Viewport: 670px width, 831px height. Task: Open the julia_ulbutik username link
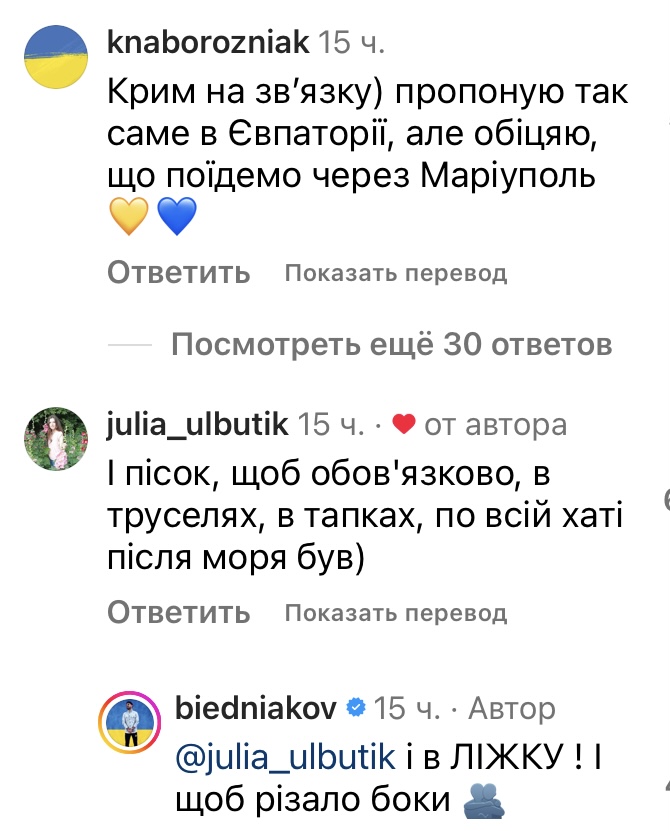tap(196, 425)
